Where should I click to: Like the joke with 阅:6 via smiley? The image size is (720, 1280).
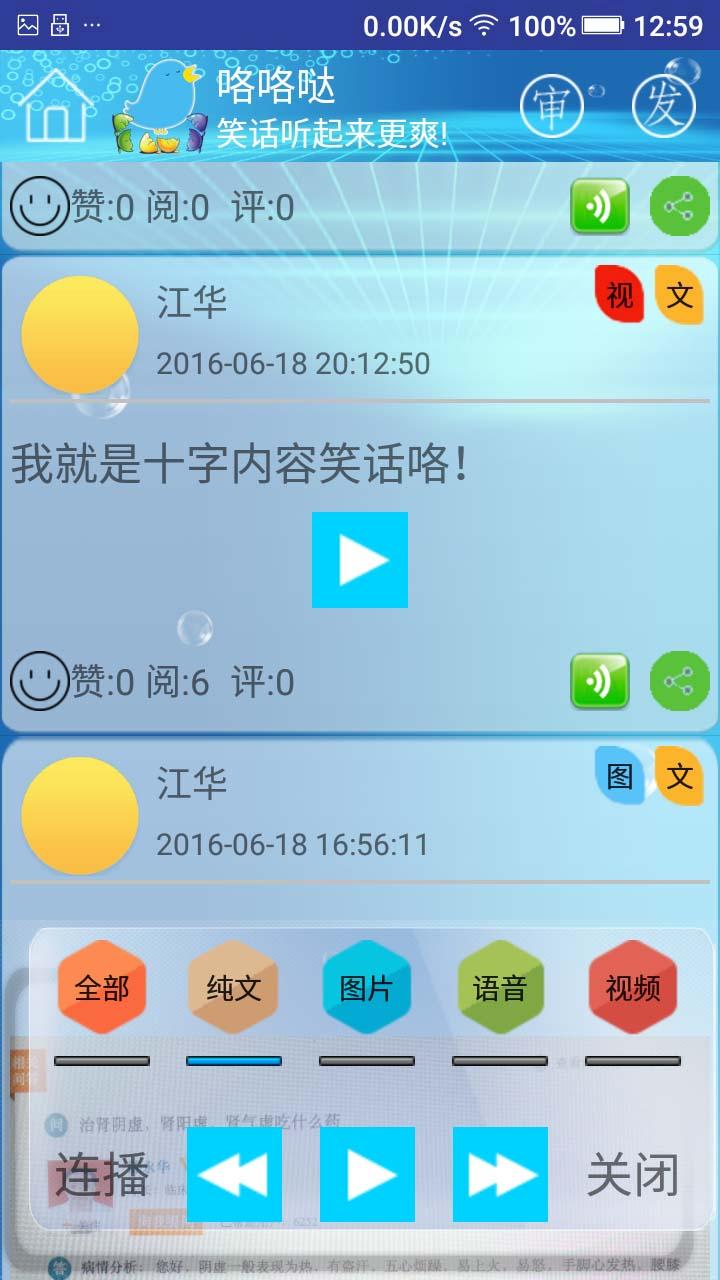[x=38, y=681]
